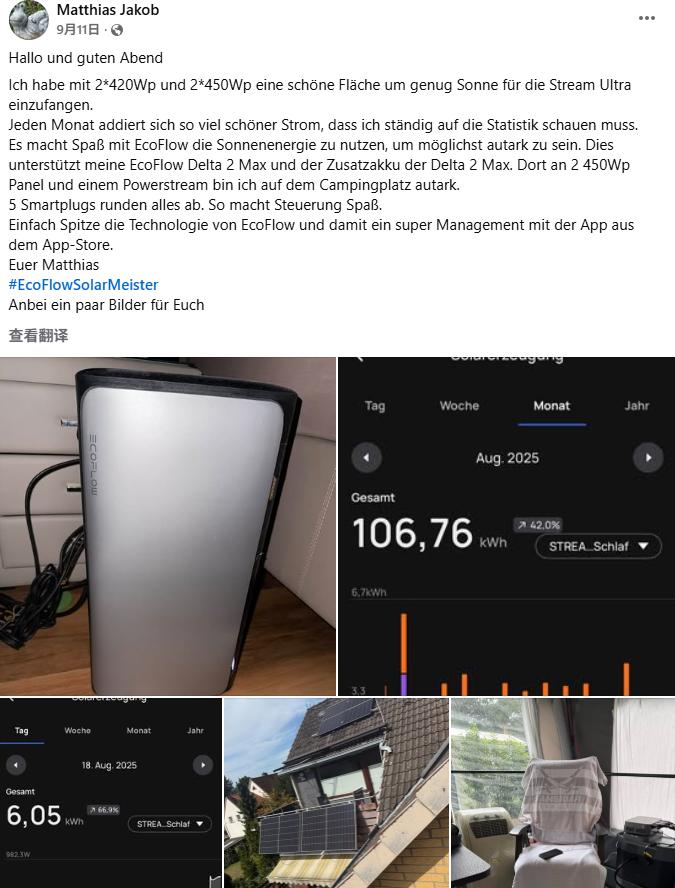The height and width of the screenshot is (888, 675).
Task: Open the post timestamp 9月11日
Action: tap(78, 30)
